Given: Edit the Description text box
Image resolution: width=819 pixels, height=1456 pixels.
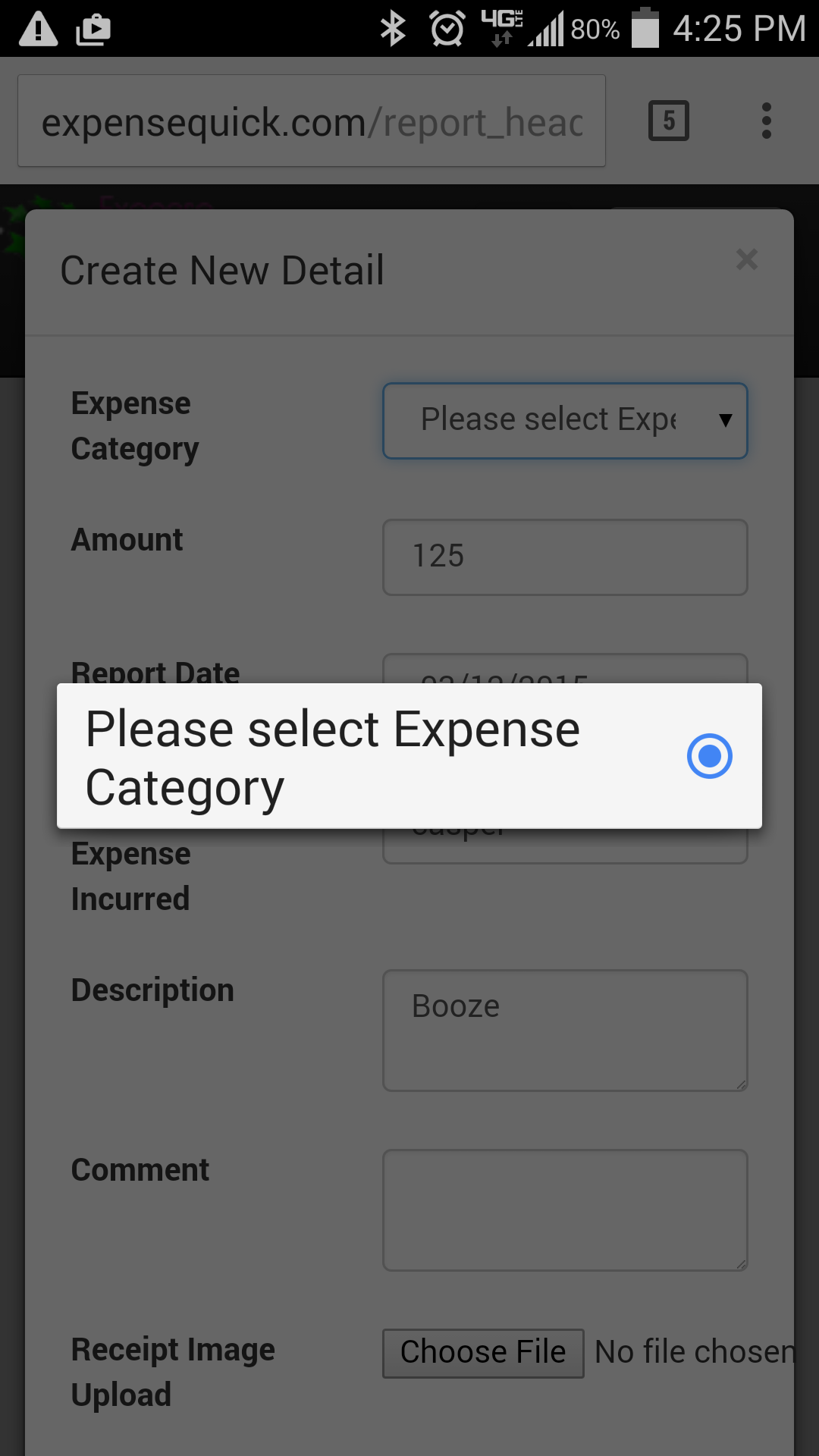Looking at the screenshot, I should [565, 1031].
